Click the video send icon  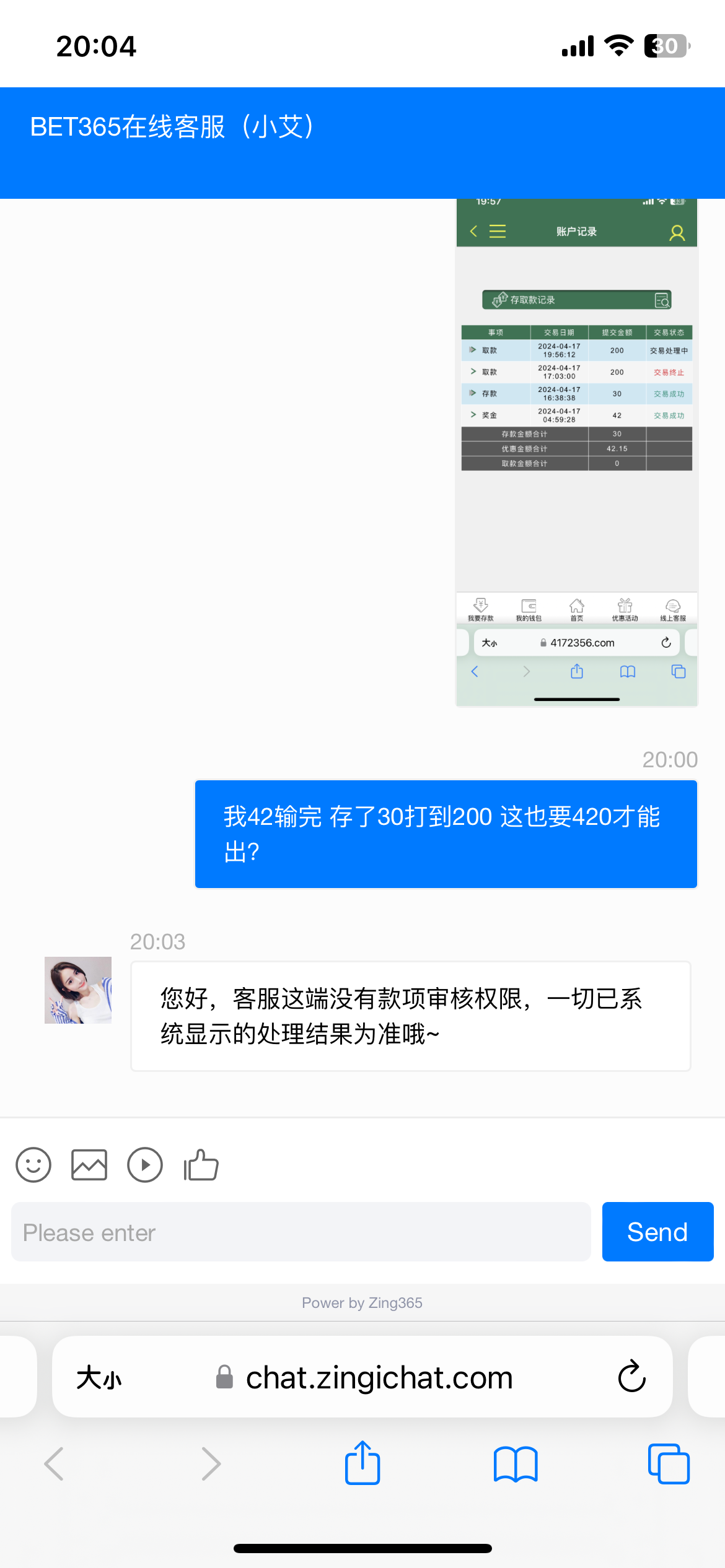(x=144, y=1164)
